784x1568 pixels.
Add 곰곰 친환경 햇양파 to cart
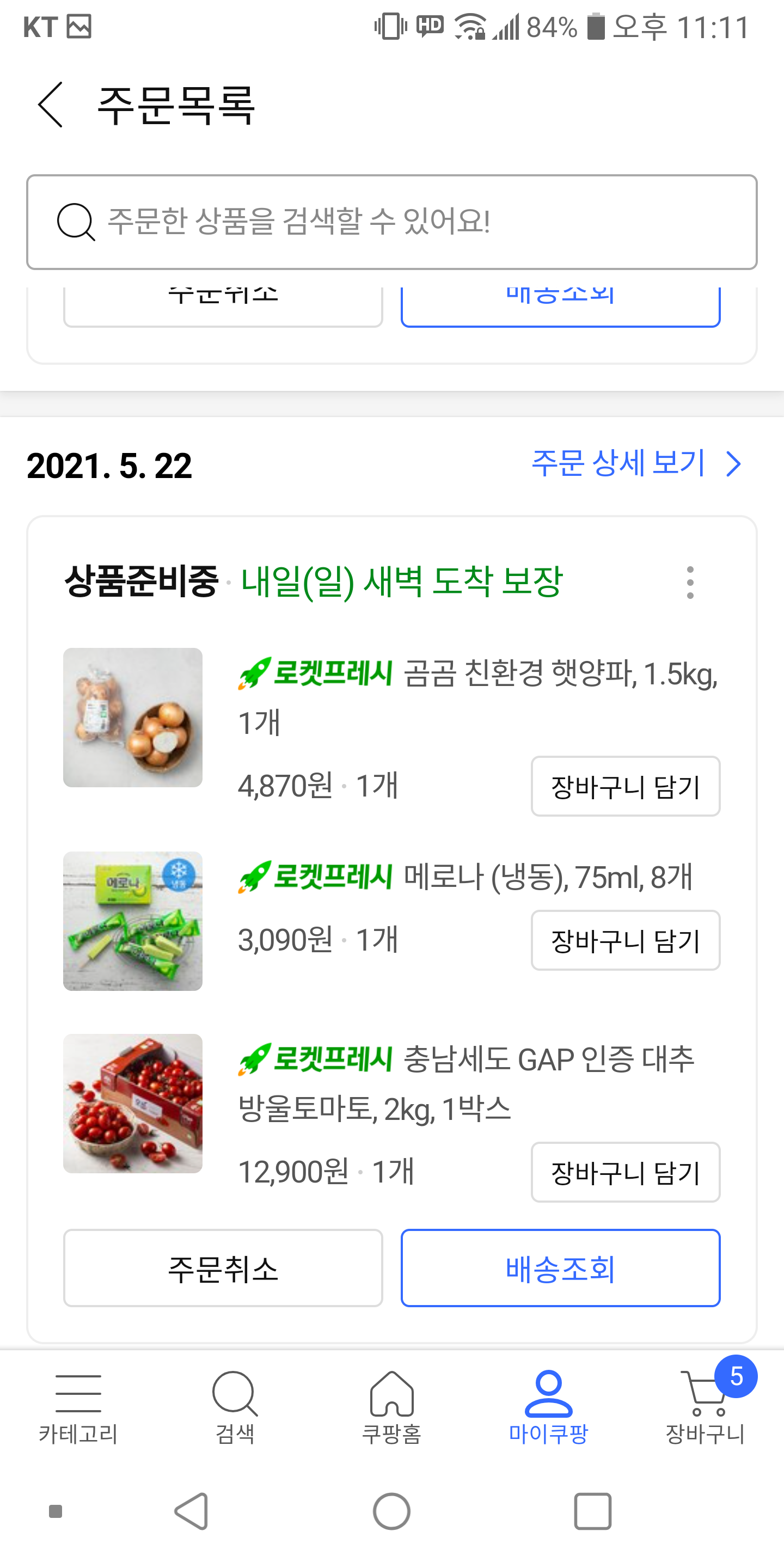(625, 786)
